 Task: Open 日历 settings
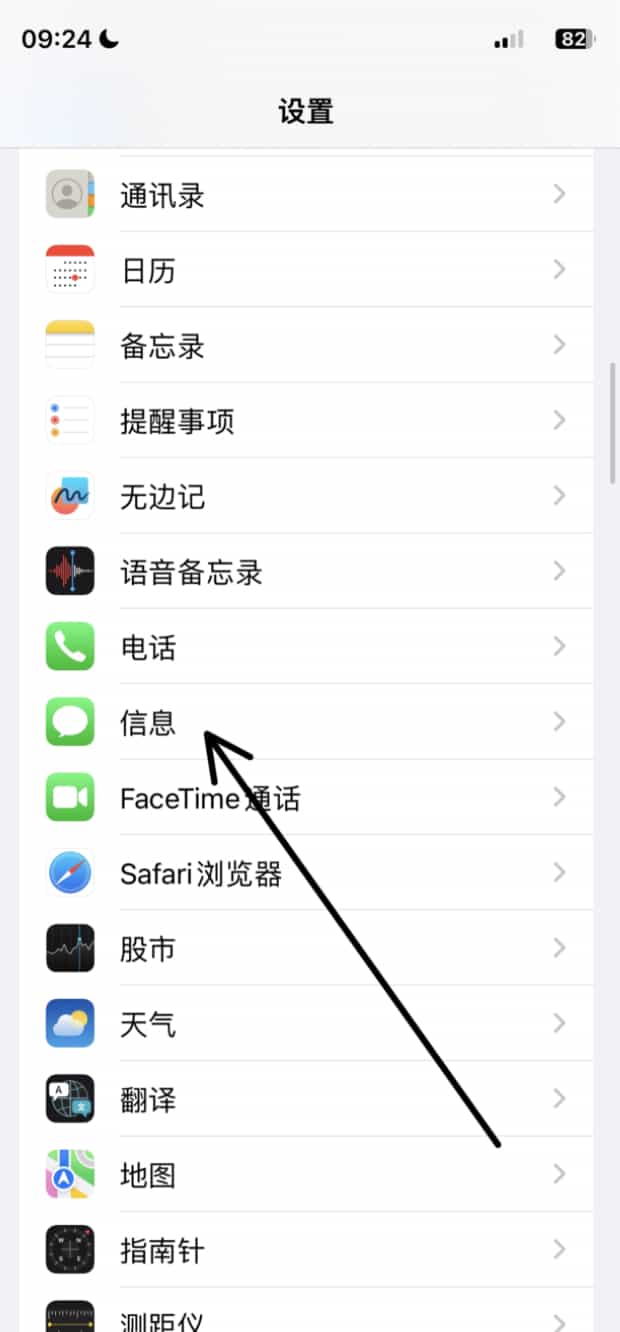300,270
